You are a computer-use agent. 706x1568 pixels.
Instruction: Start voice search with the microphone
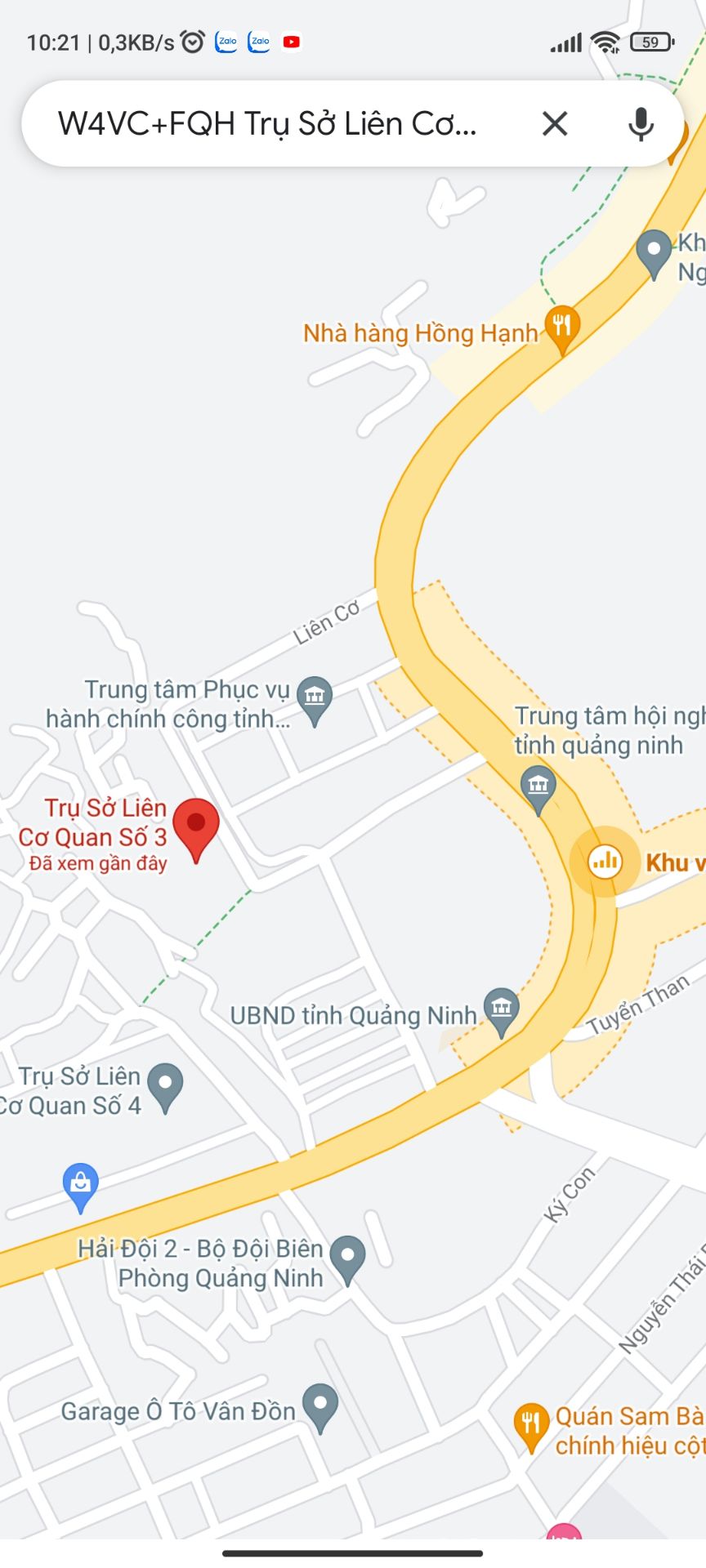[x=641, y=124]
